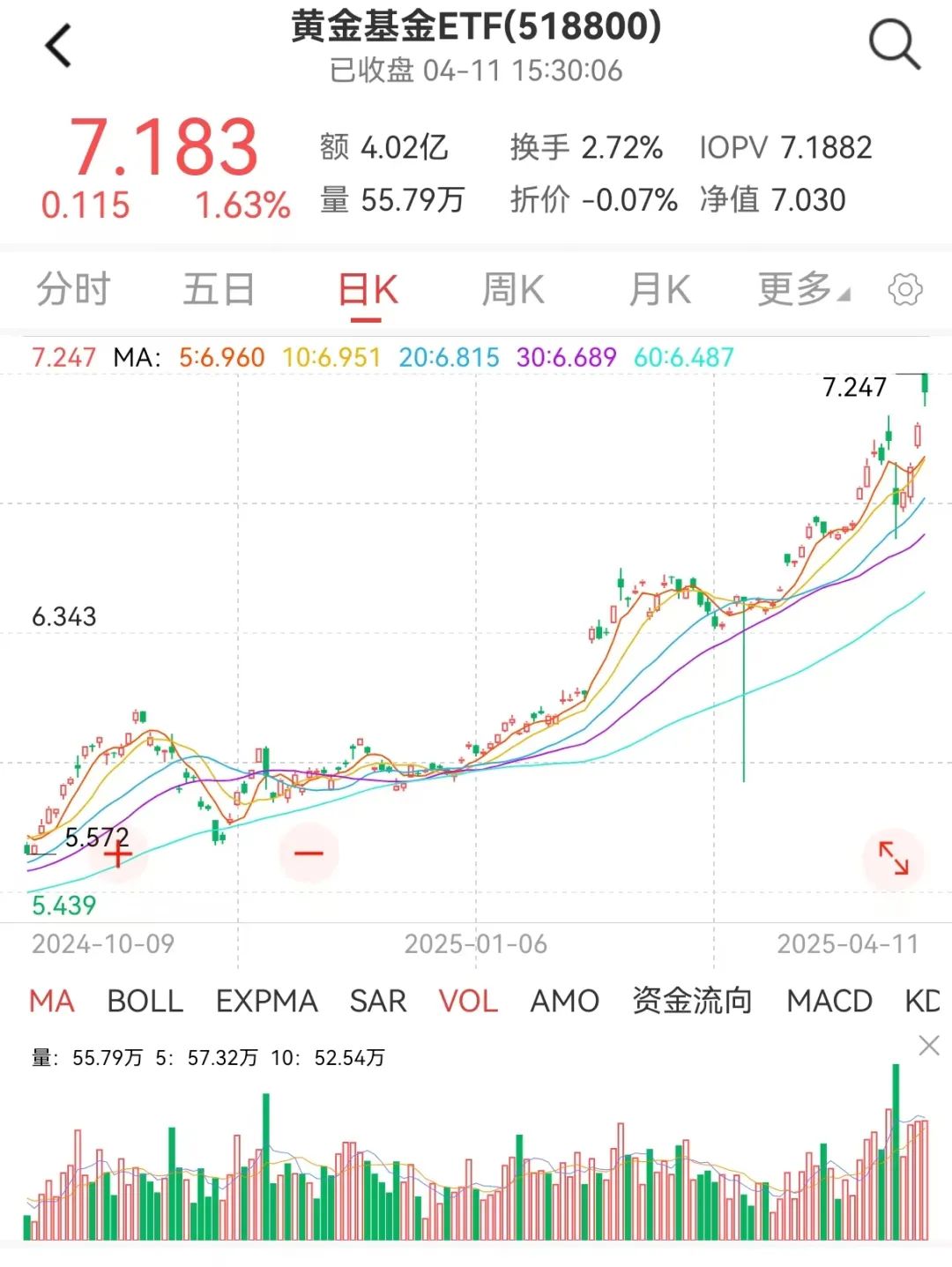Select the EXPMA indicator

coord(266,1002)
